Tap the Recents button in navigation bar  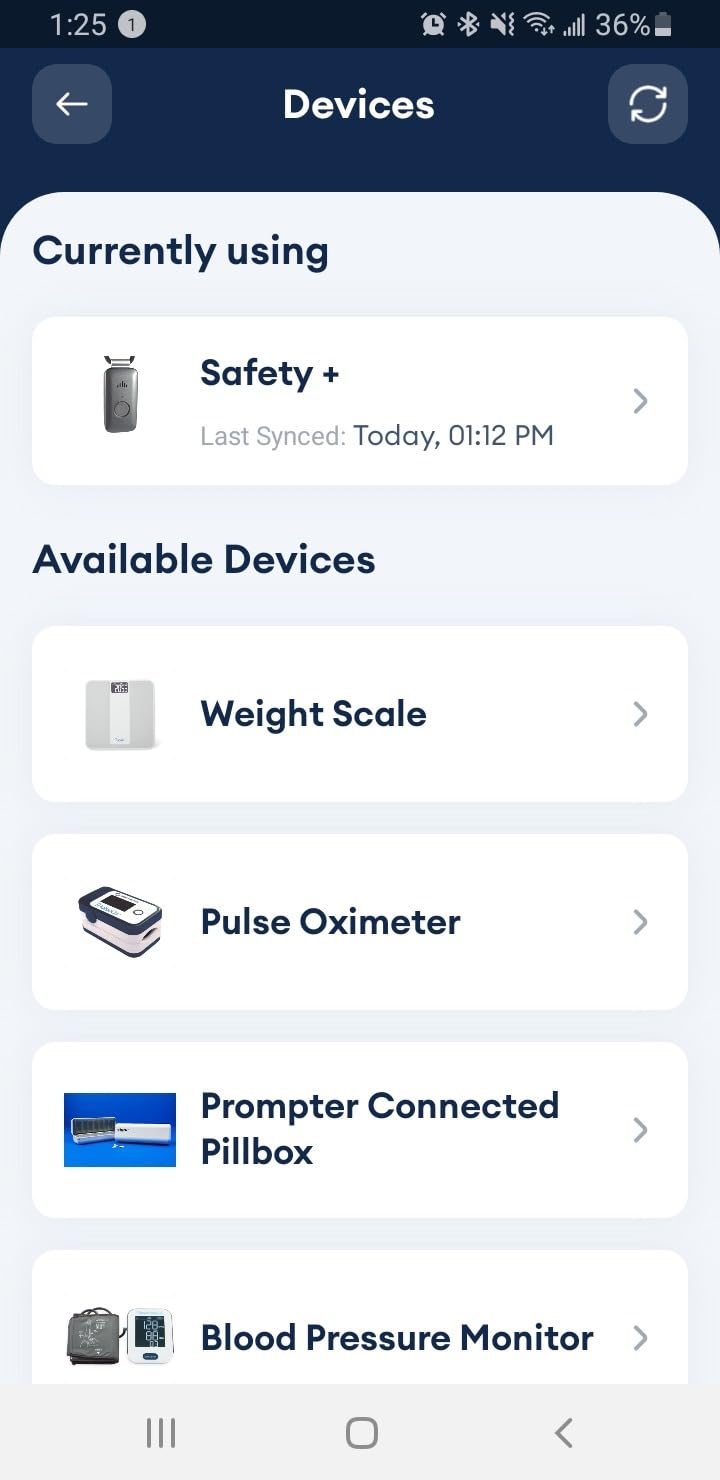click(x=160, y=1431)
